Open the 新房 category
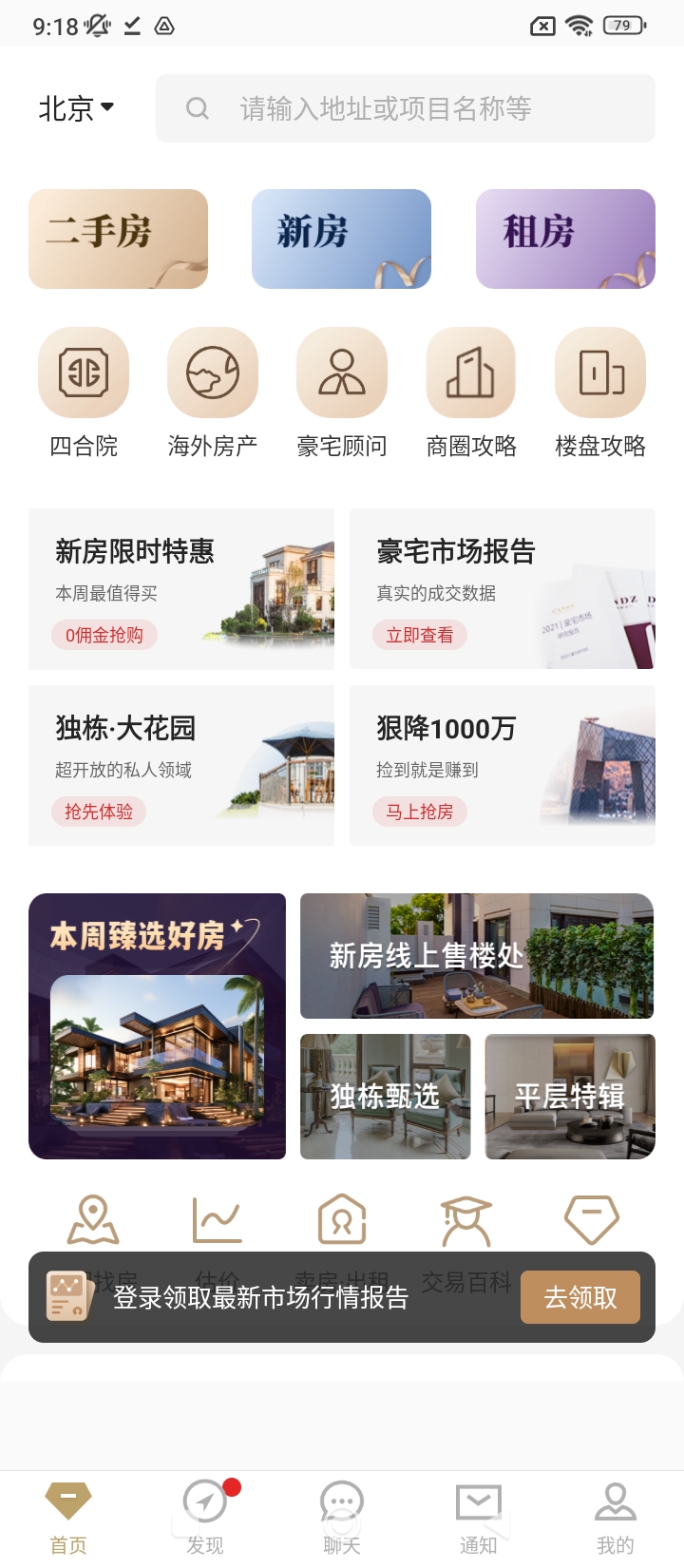This screenshot has height=1568, width=684. (341, 239)
